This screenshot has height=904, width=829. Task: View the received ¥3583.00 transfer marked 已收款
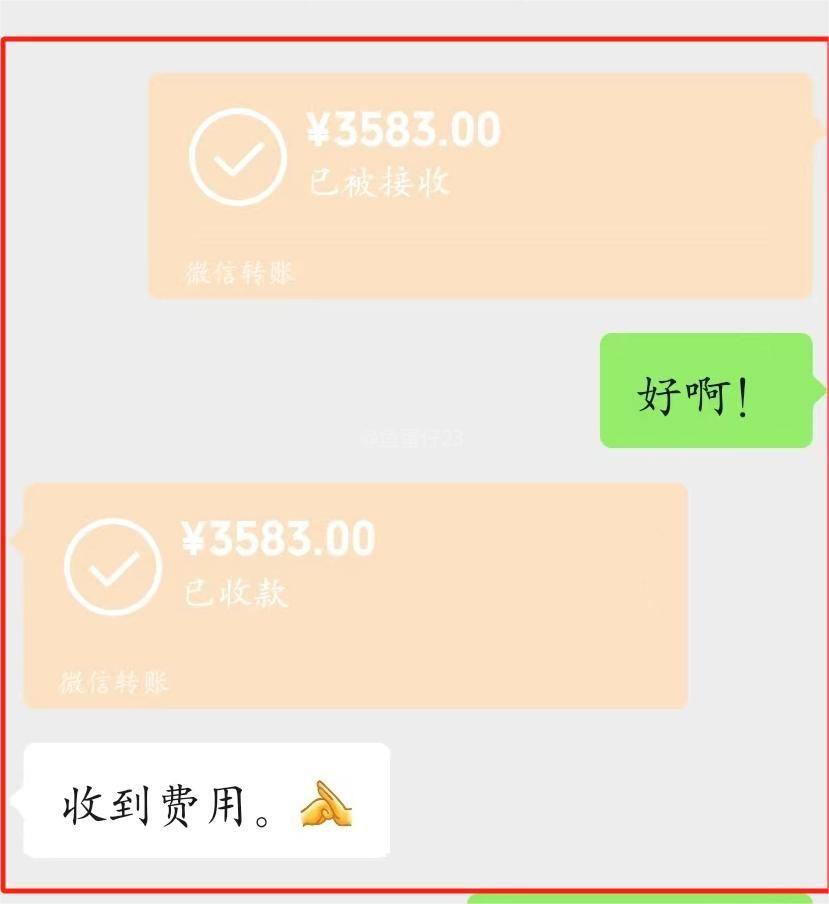(x=355, y=595)
